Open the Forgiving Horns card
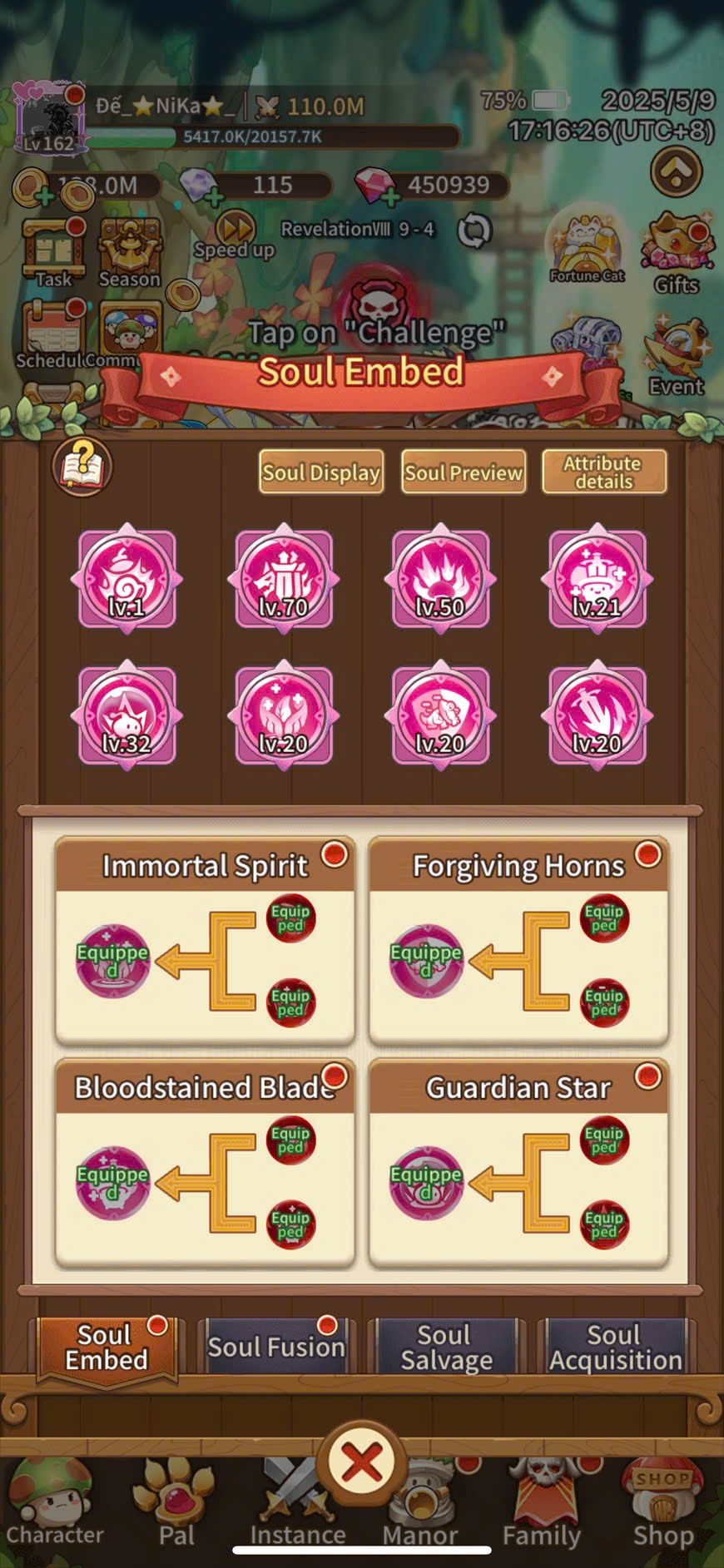Screen dimensions: 724x1568 coord(518,941)
